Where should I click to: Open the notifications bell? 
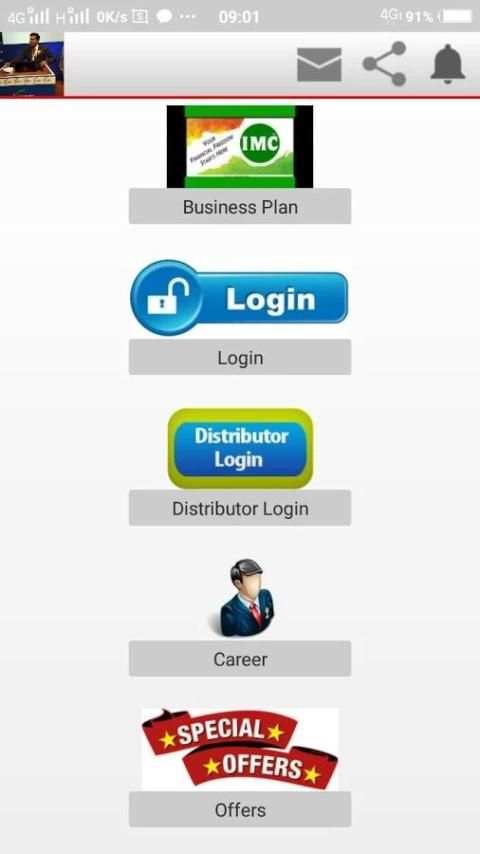[x=448, y=64]
